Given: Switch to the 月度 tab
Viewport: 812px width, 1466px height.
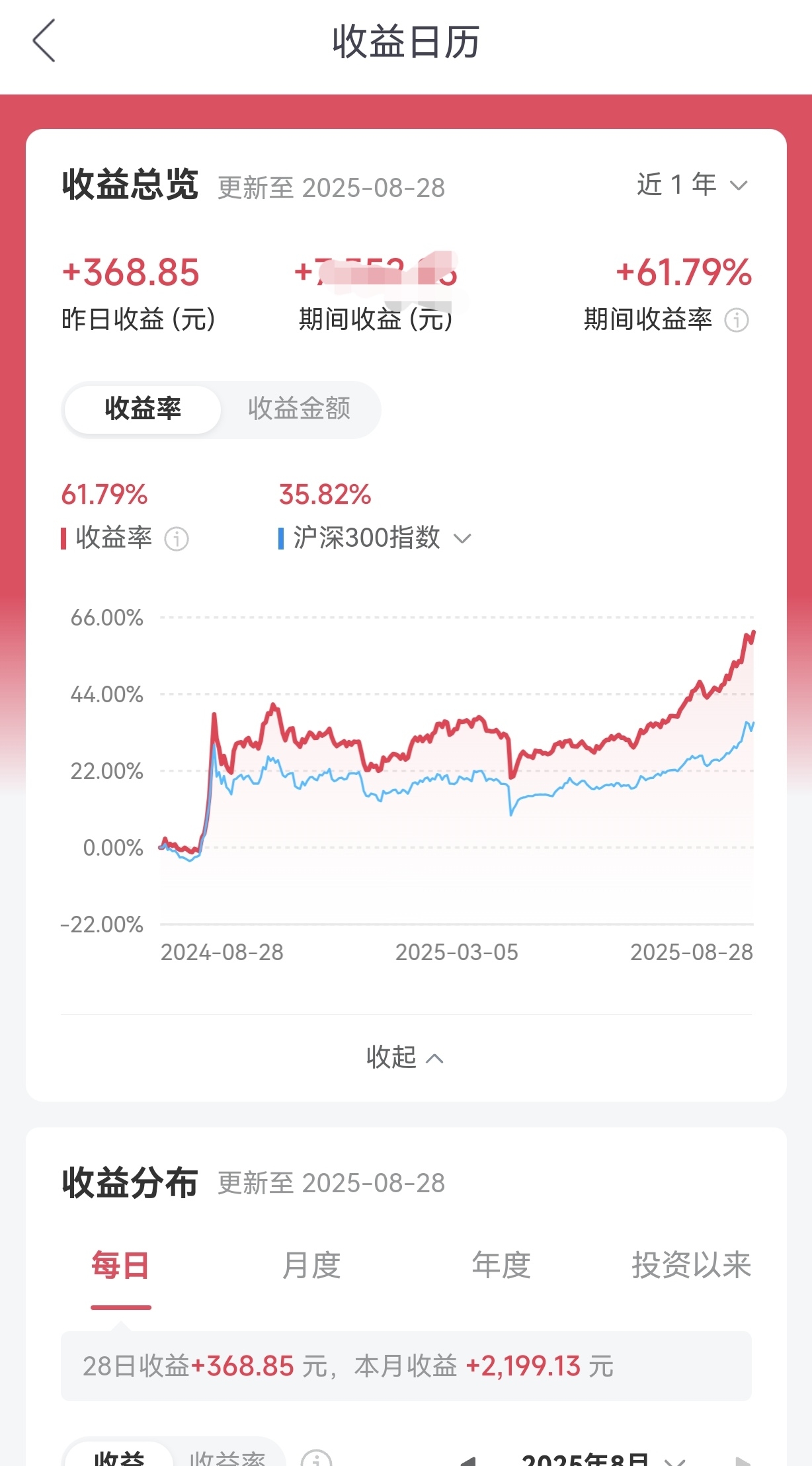Looking at the screenshot, I should pos(311,1266).
